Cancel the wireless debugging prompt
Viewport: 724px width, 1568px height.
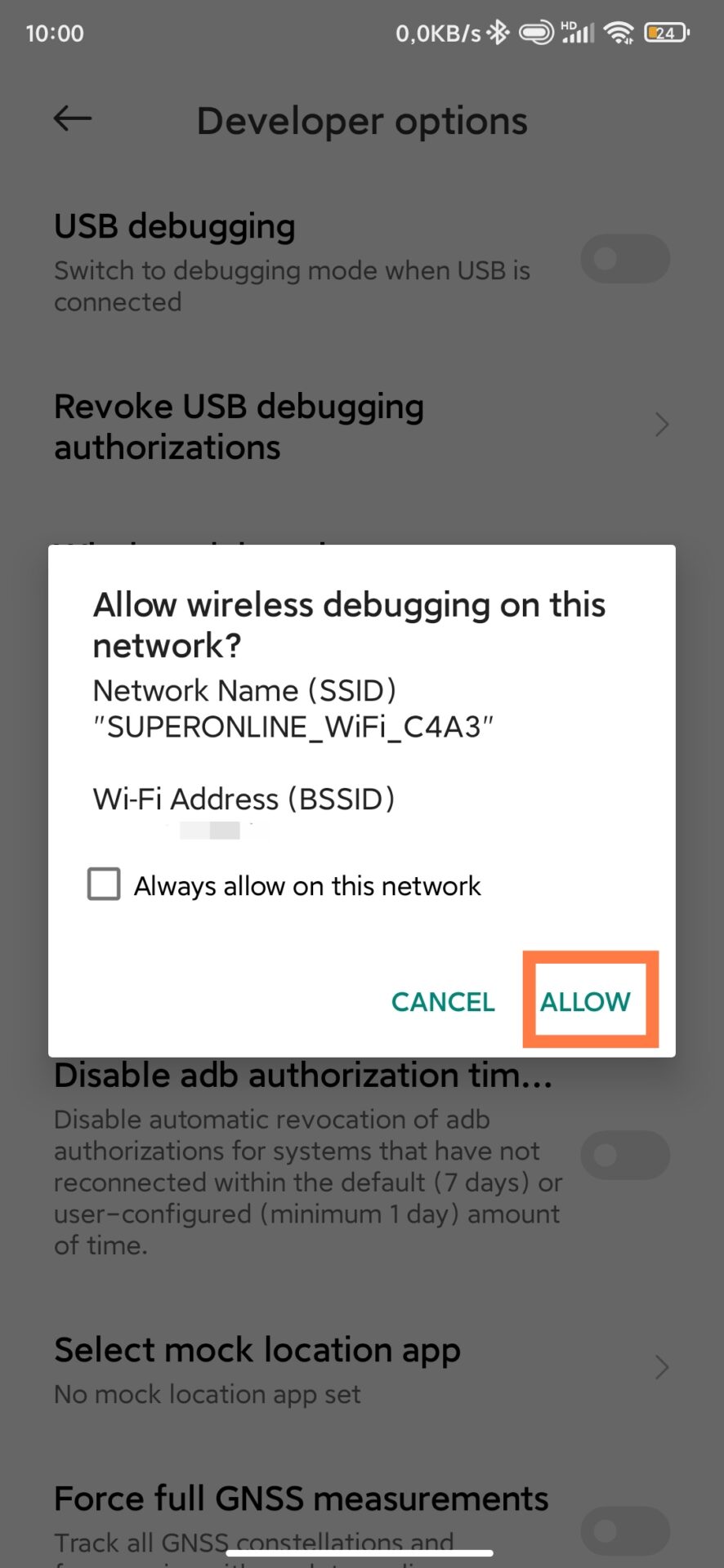point(443,1001)
